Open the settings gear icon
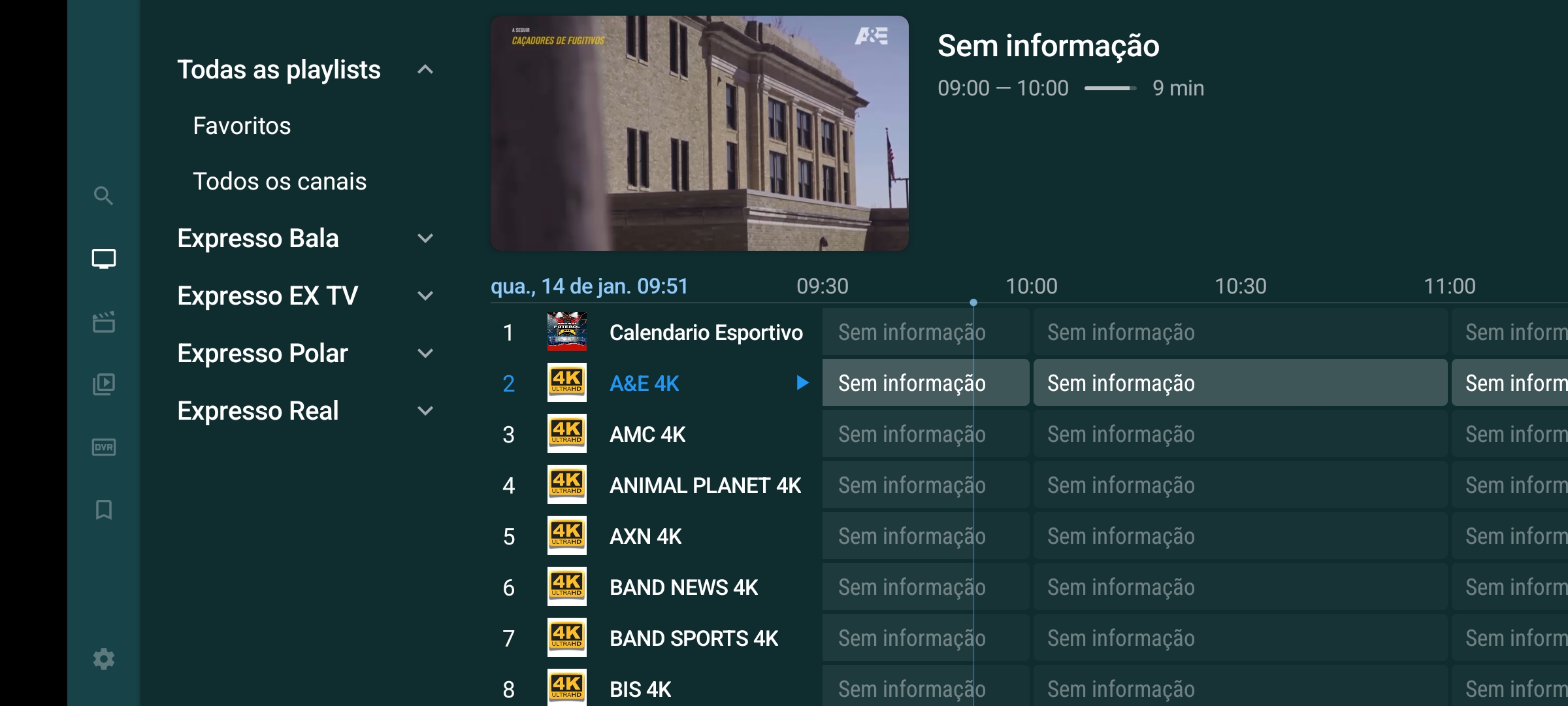Viewport: 1568px width, 706px height. pyautogui.click(x=103, y=659)
